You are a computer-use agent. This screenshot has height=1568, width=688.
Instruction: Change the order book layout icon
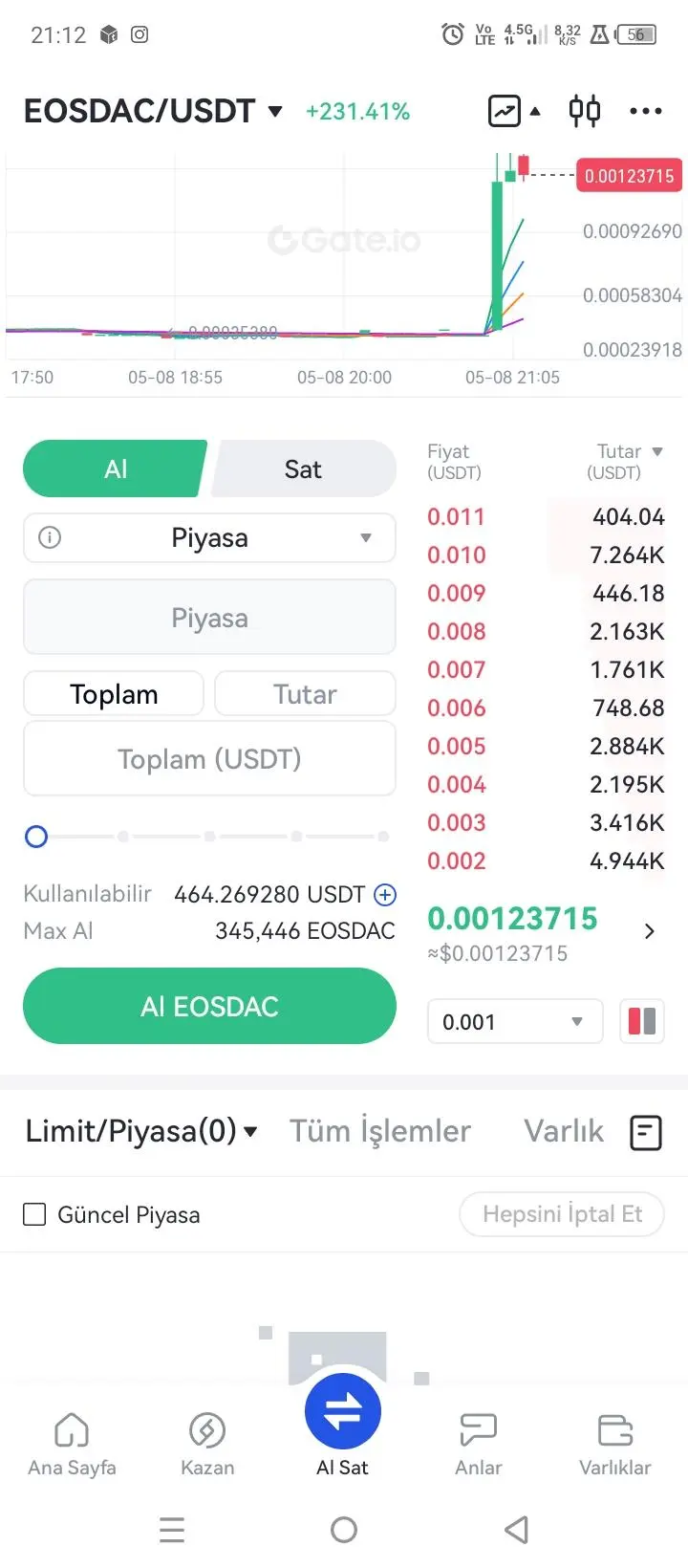pos(642,1021)
